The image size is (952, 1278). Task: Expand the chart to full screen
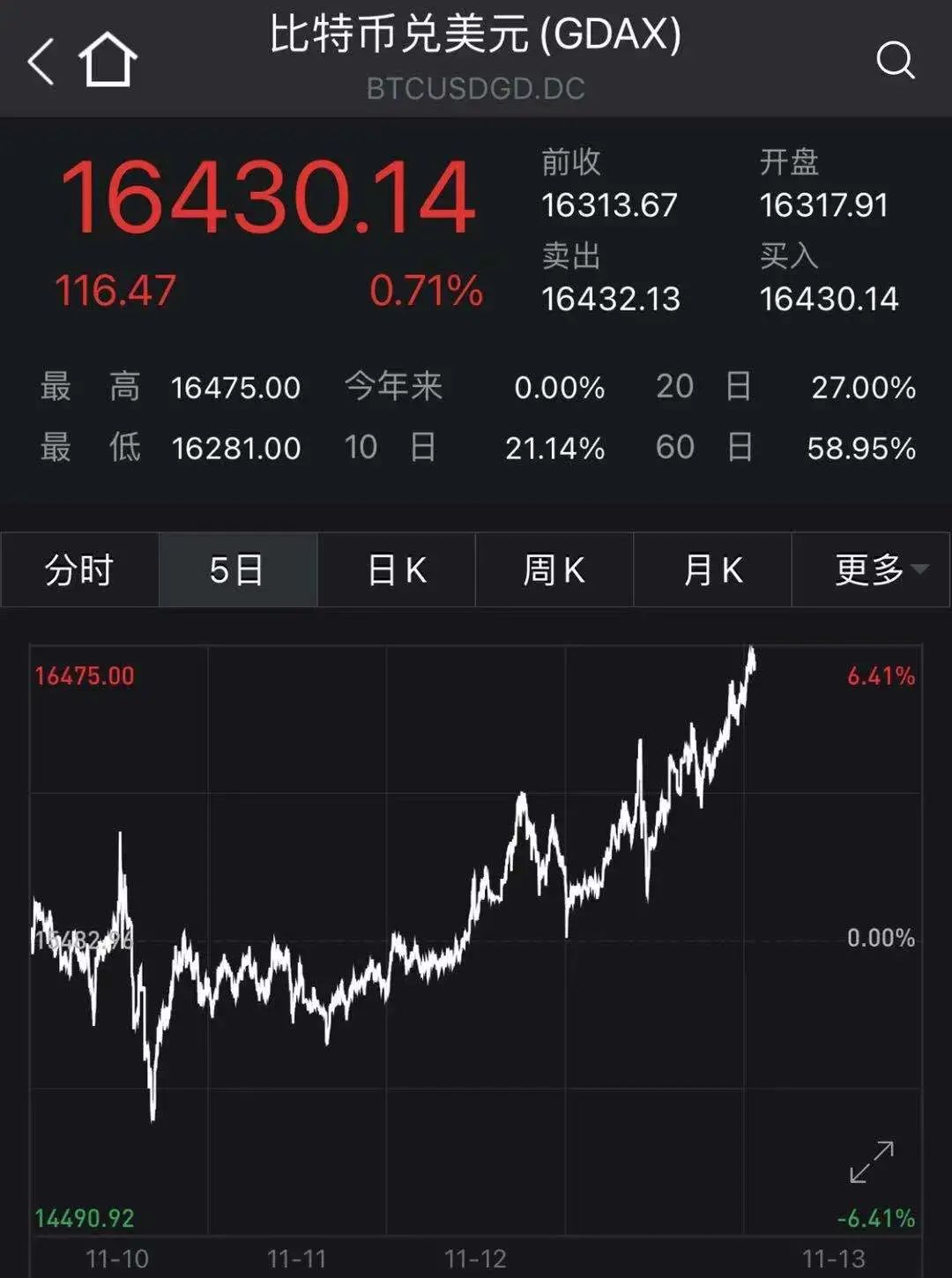point(872,1162)
